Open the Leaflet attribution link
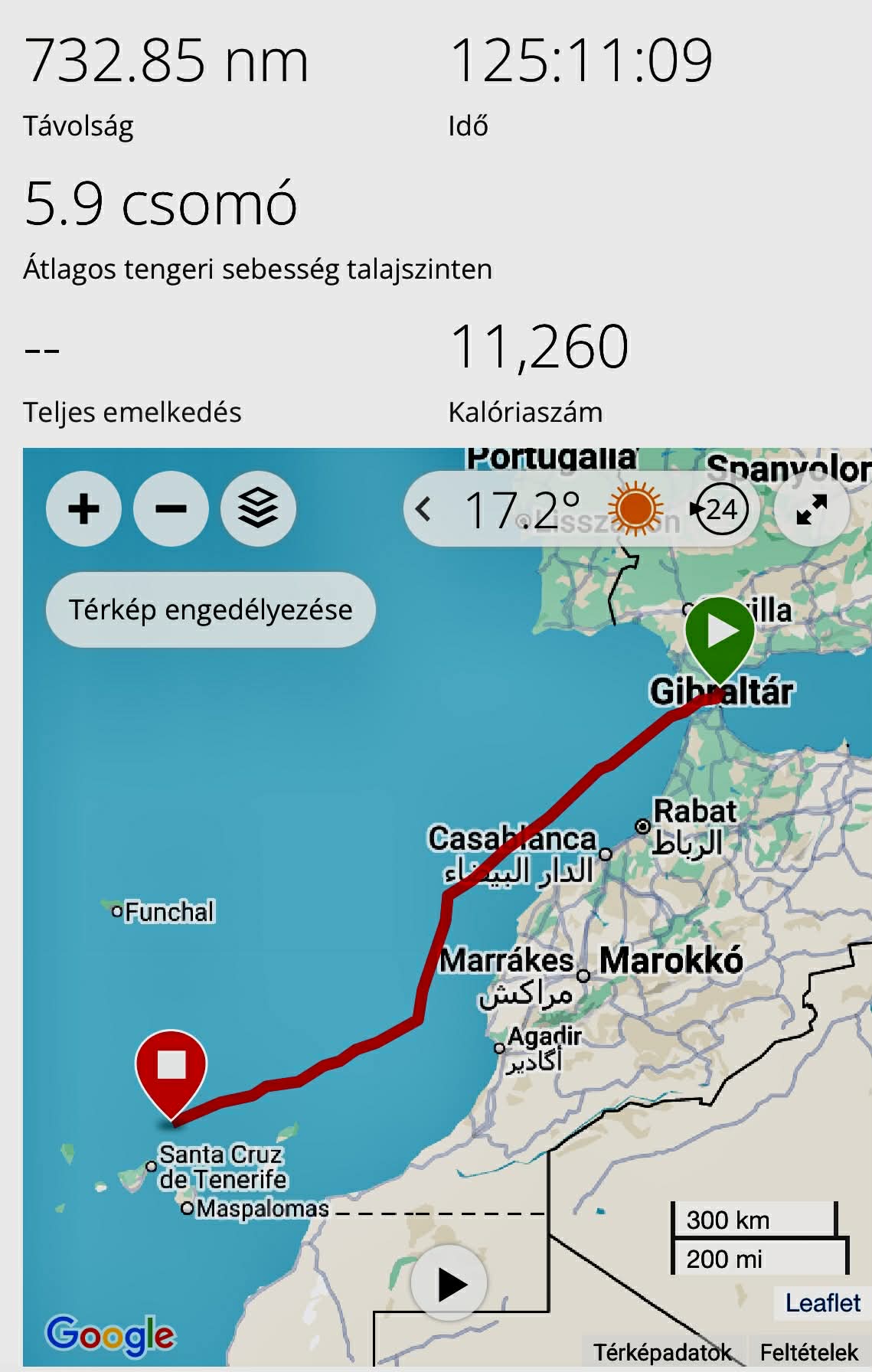Viewport: 872px width, 1372px height. pyautogui.click(x=822, y=1302)
